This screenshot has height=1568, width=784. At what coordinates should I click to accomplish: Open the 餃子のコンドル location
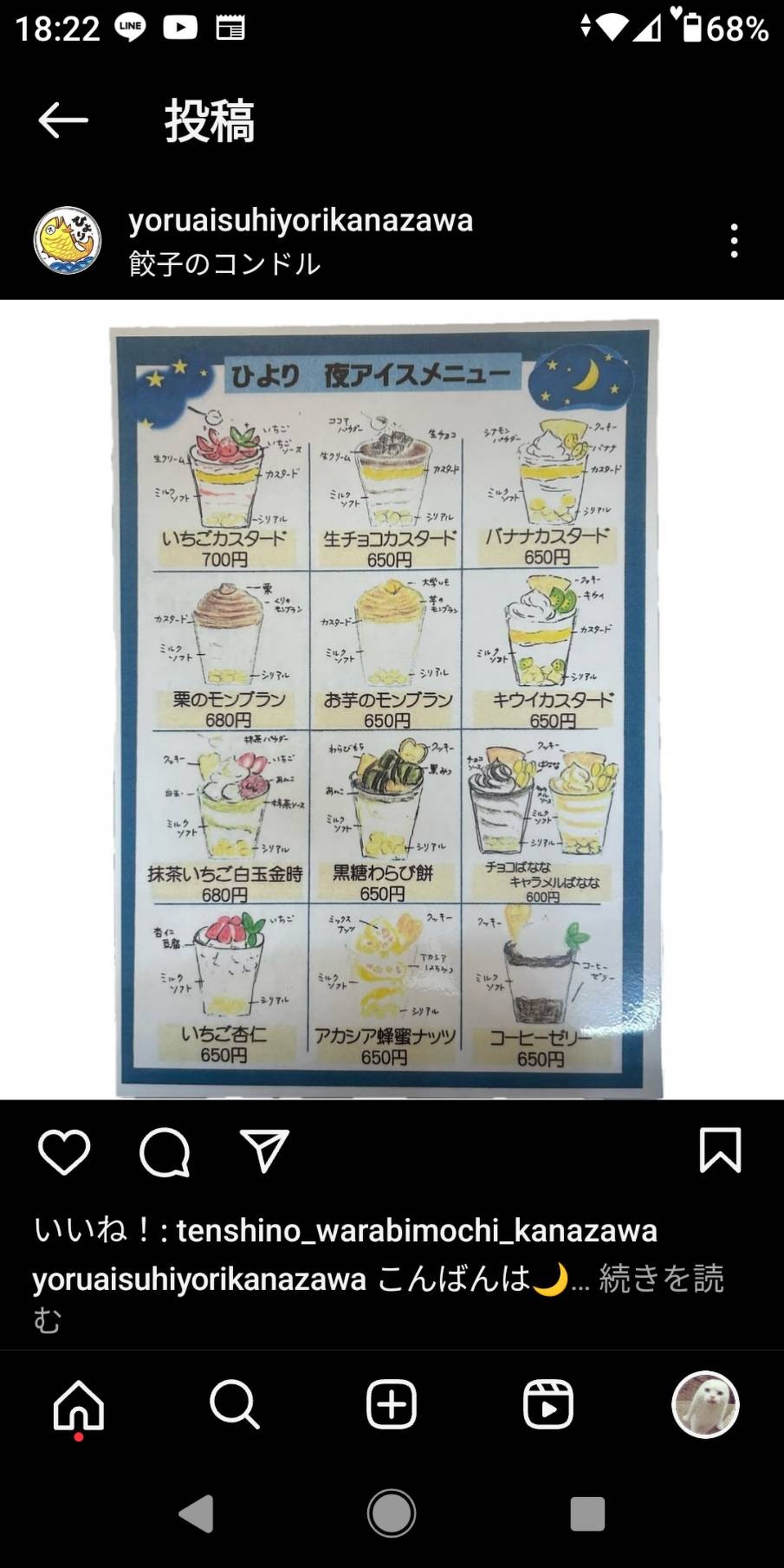click(224, 263)
